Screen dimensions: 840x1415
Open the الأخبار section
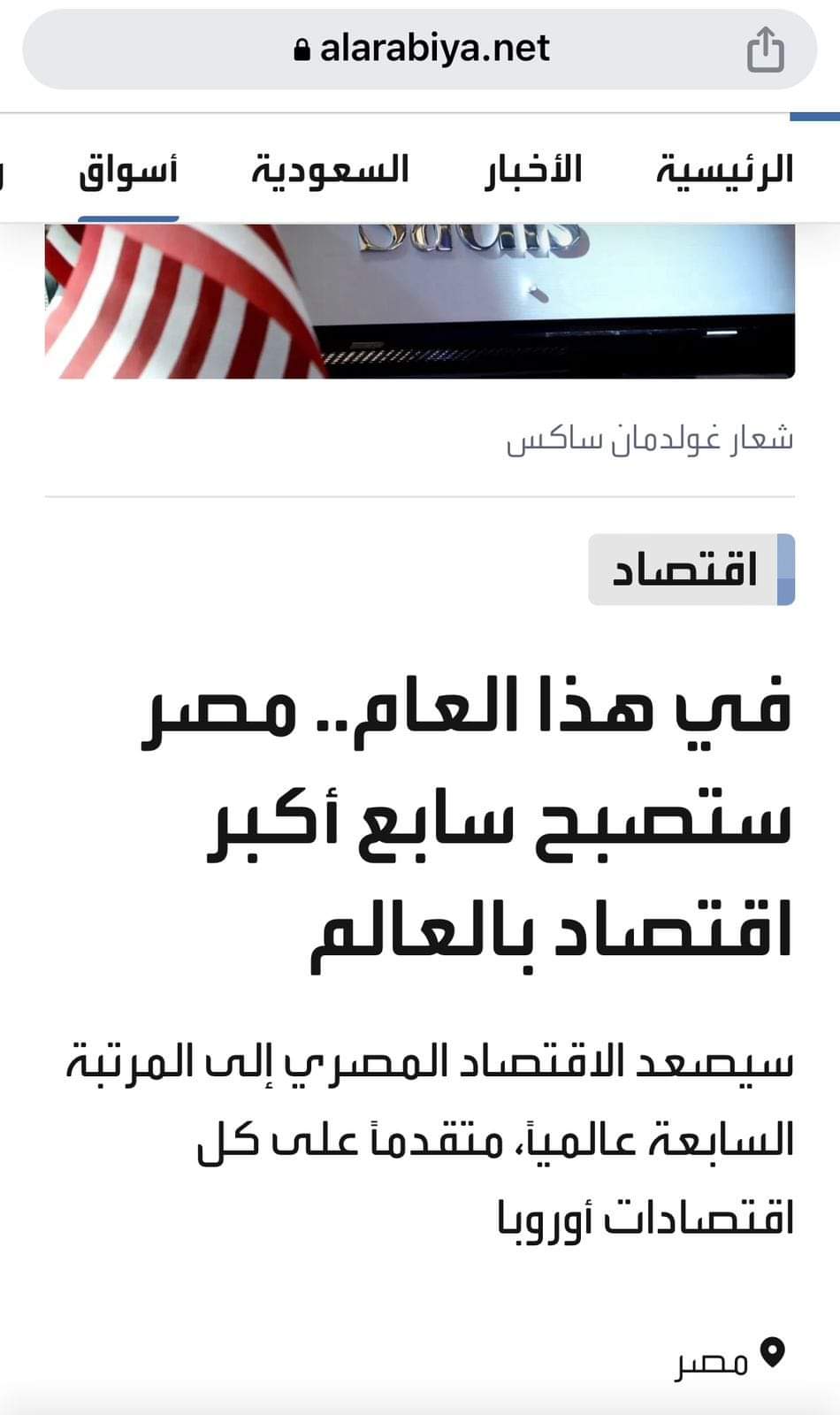(533, 169)
